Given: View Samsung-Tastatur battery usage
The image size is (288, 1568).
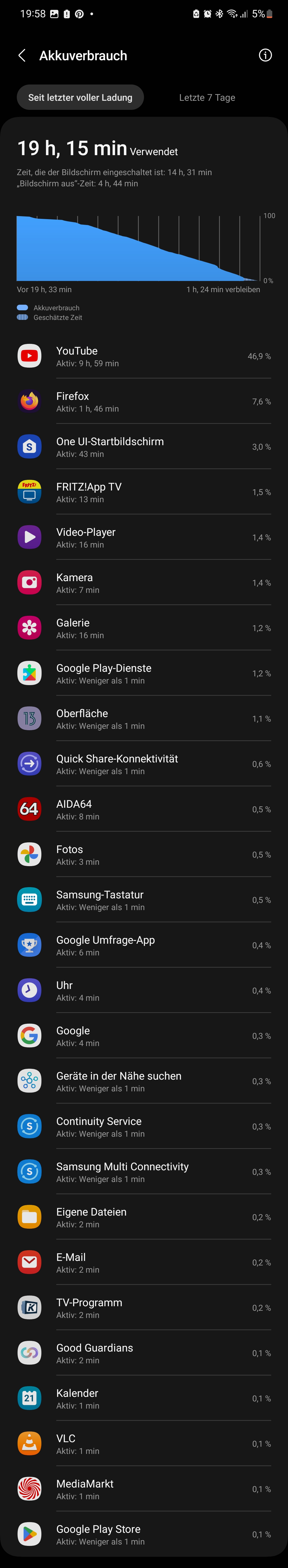Looking at the screenshot, I should pos(144,900).
